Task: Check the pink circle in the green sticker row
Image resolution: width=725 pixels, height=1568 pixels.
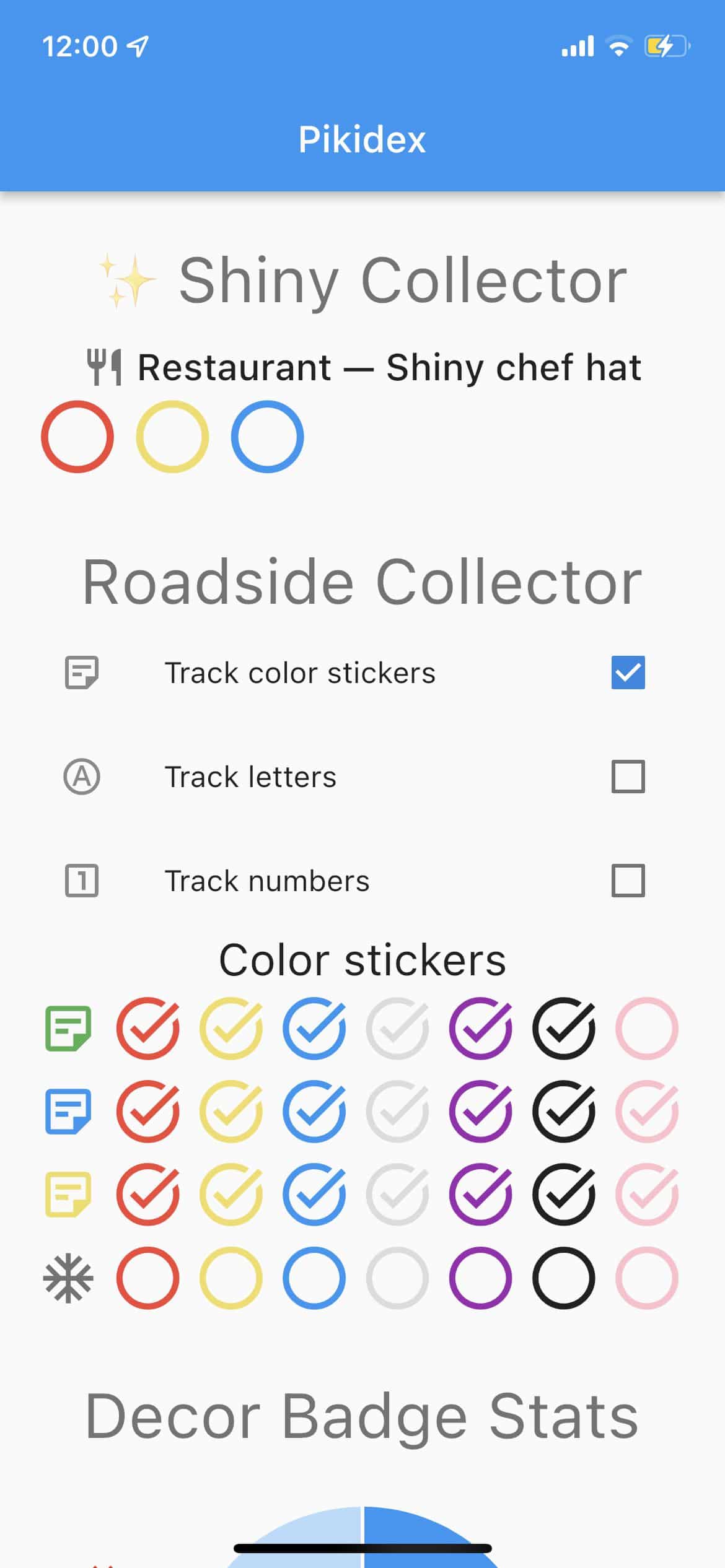Action: pyautogui.click(x=647, y=1029)
